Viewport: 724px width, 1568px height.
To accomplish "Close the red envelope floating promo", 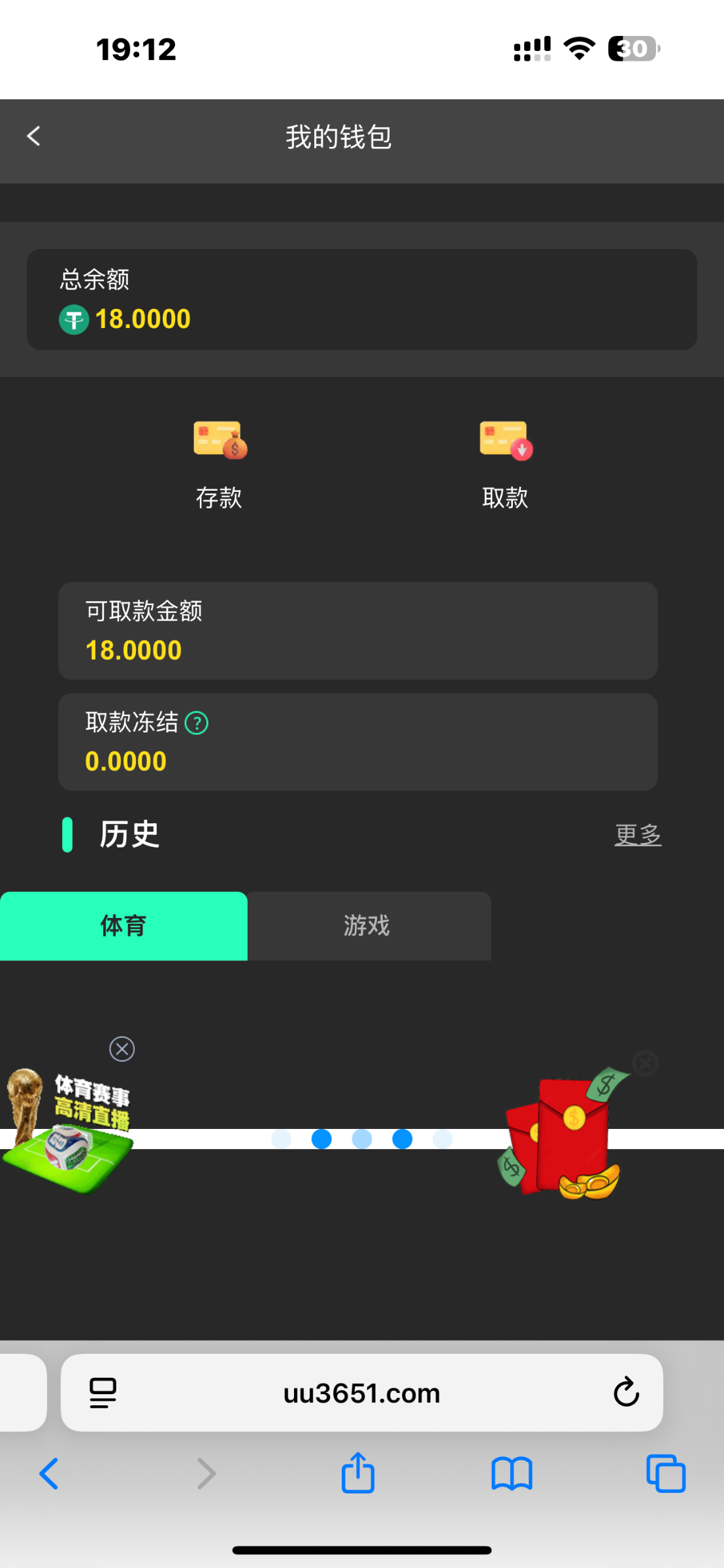I will (645, 1063).
